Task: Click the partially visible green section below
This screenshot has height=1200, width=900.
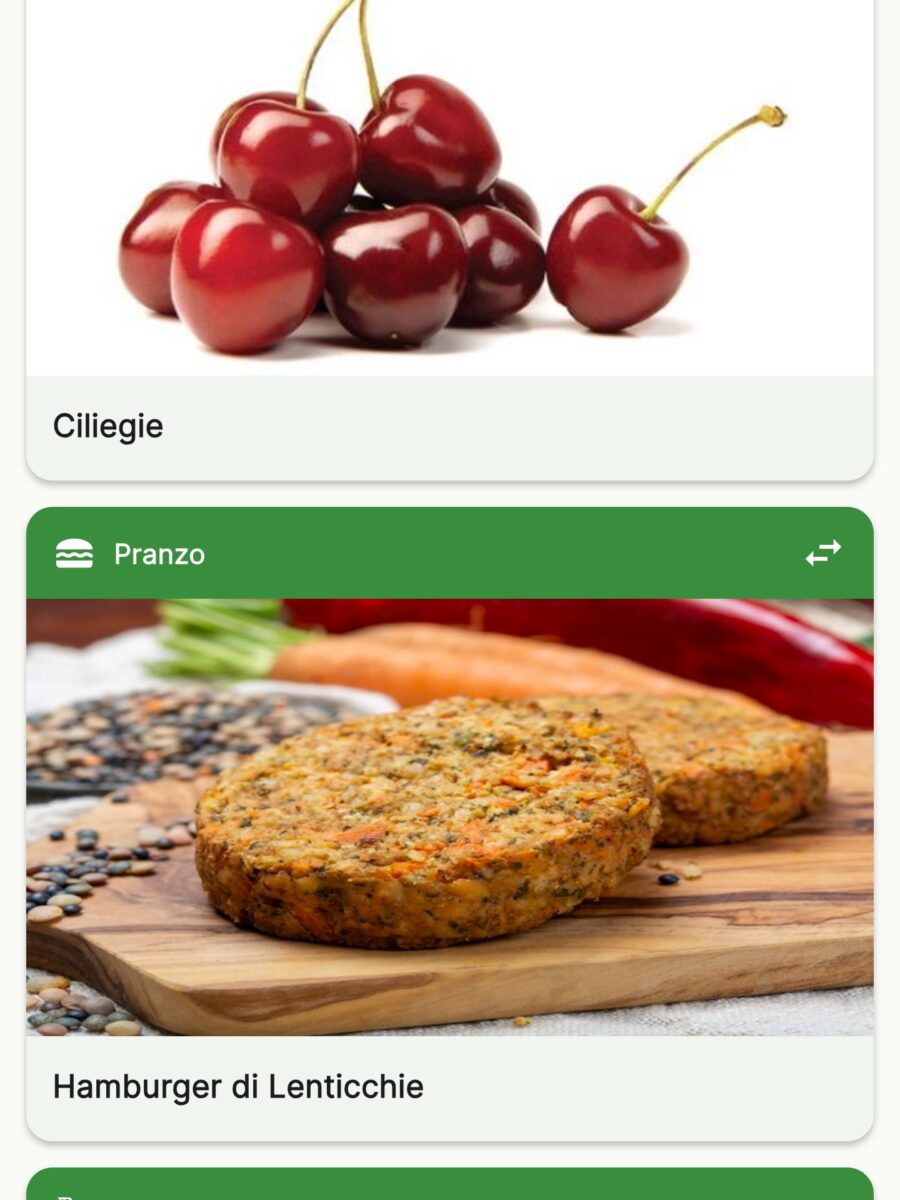Action: point(450,1185)
